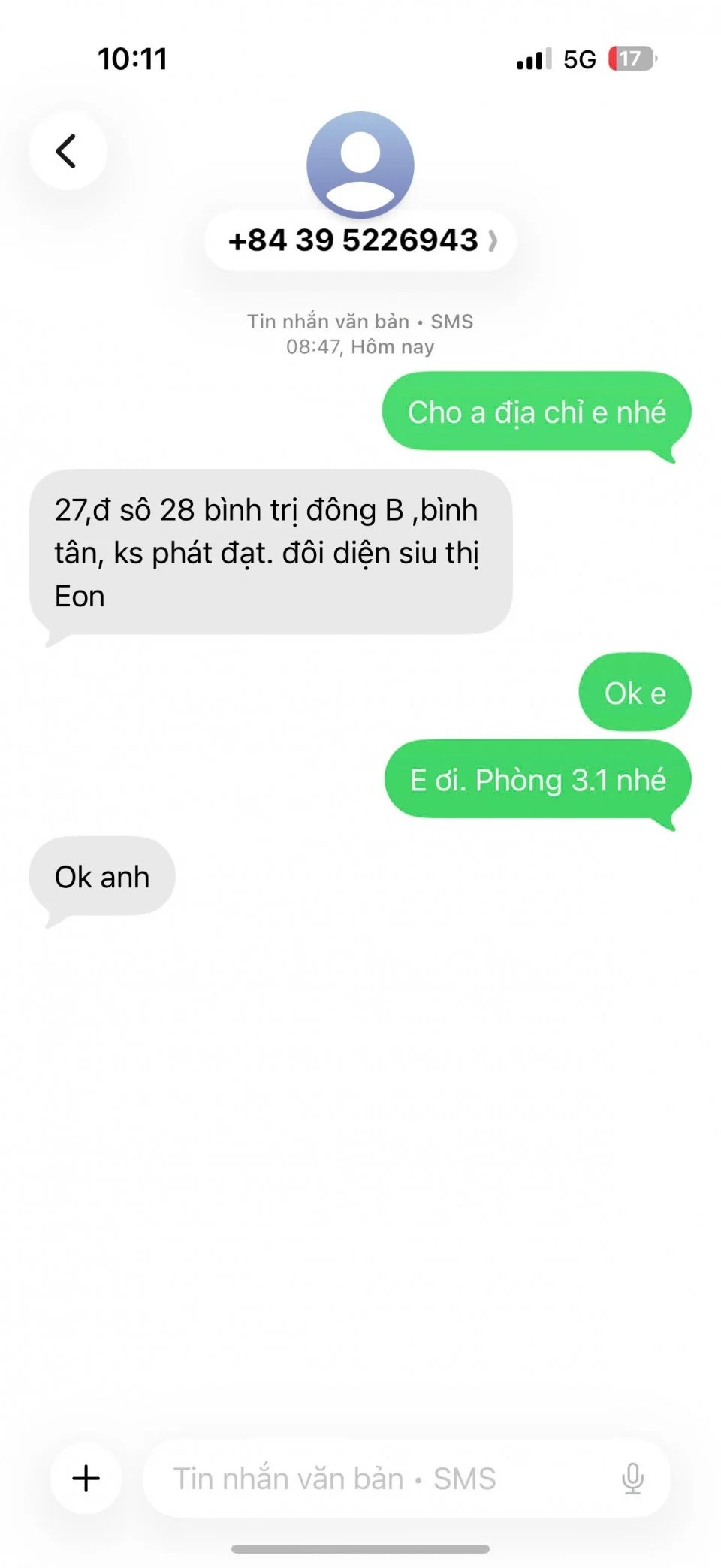Start voice dictation with the microphone

[x=632, y=1478]
